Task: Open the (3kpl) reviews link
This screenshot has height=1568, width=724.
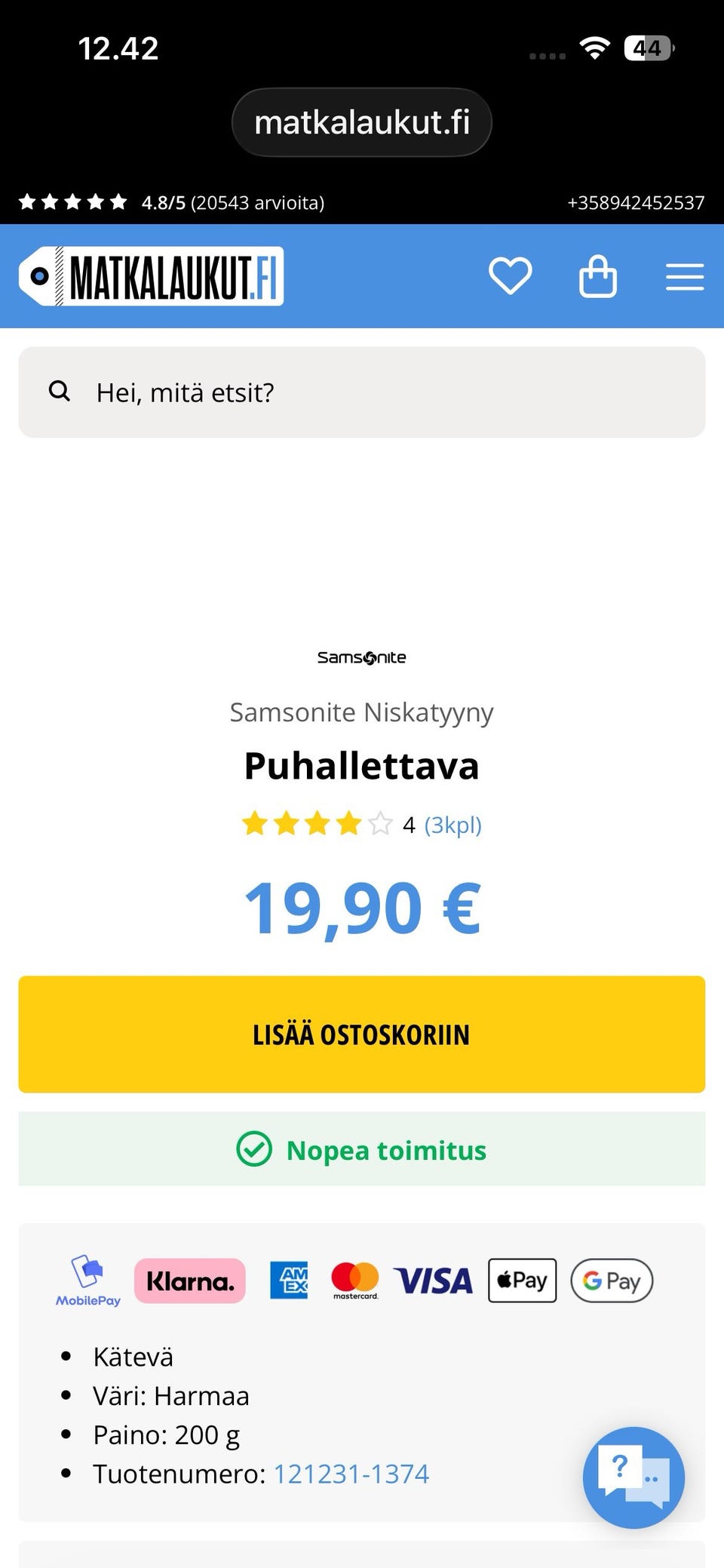Action: point(453,826)
